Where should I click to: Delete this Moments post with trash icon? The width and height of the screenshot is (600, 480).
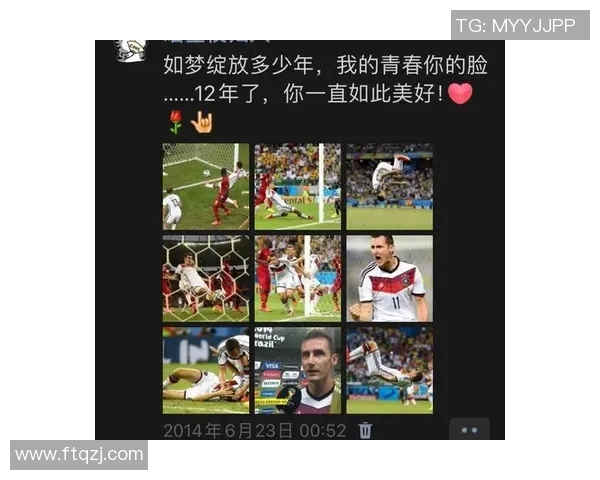[366, 430]
